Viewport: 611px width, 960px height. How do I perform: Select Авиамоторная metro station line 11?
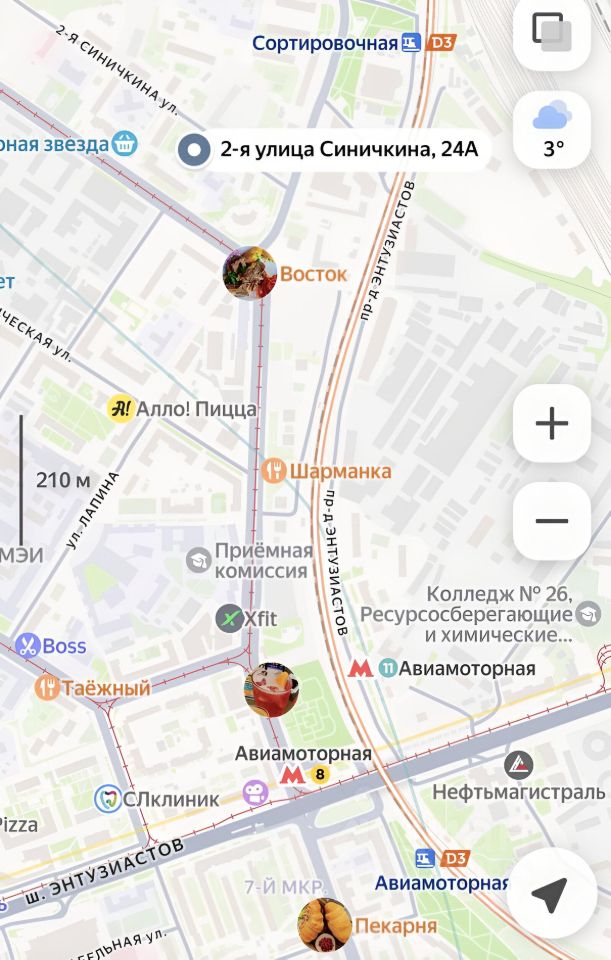click(387, 668)
